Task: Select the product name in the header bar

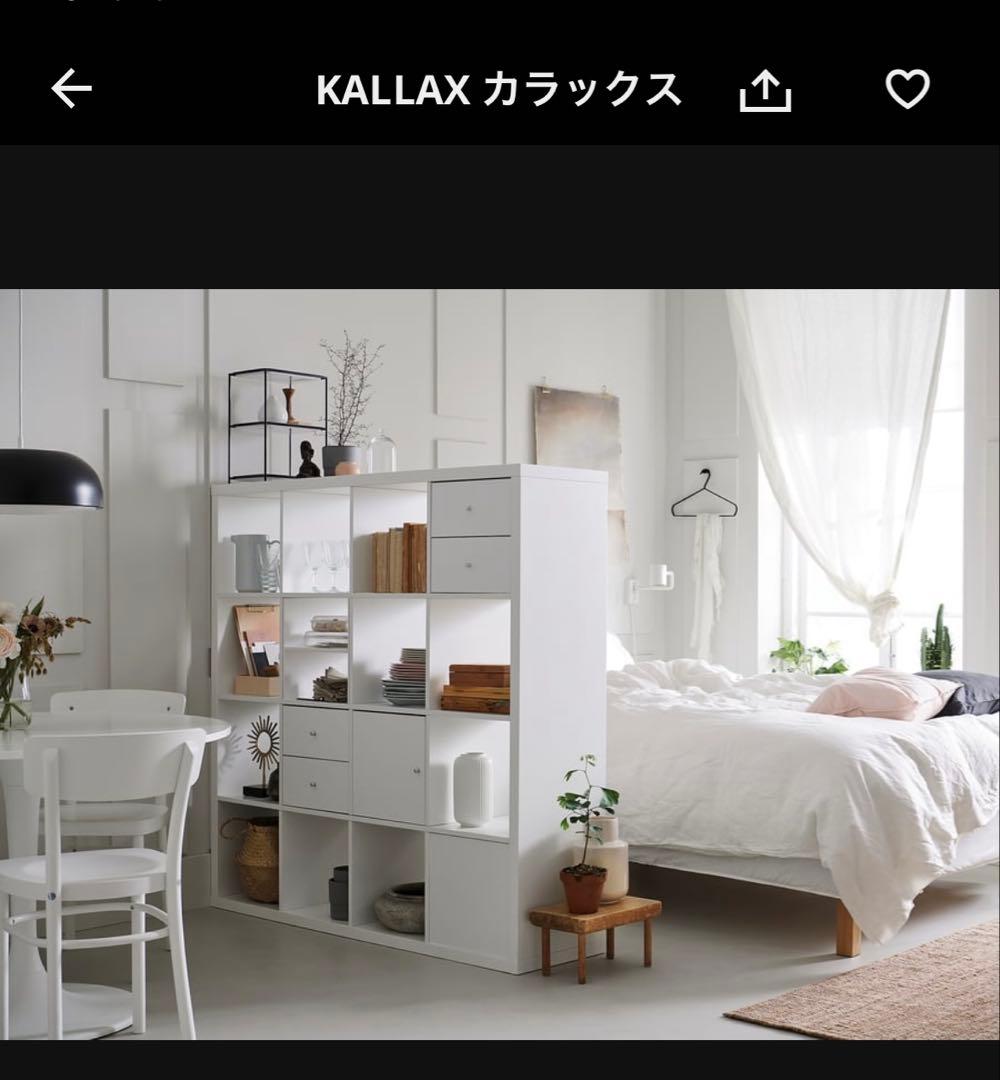Action: point(498,90)
